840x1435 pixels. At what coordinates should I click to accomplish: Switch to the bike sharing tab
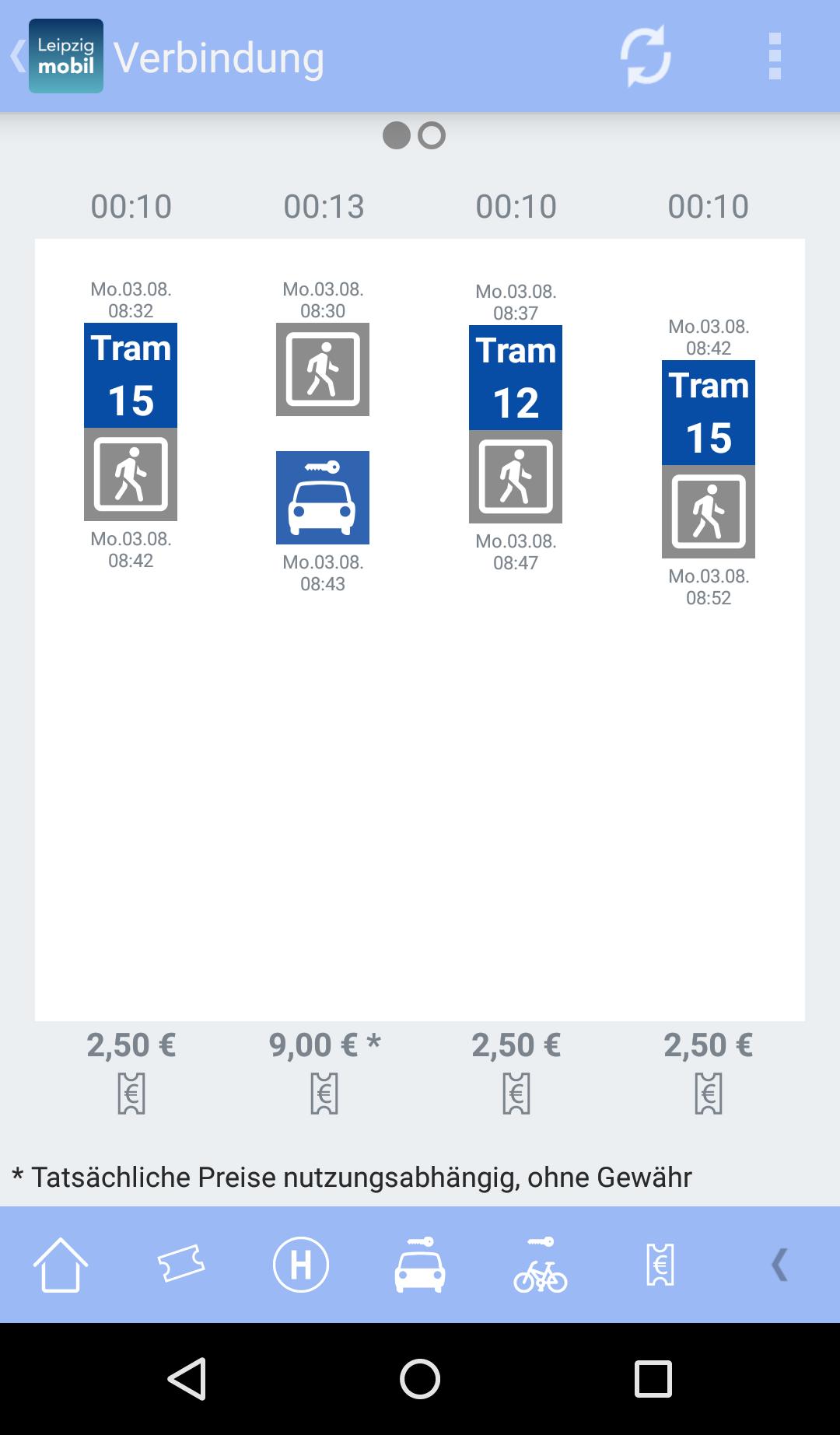540,1265
